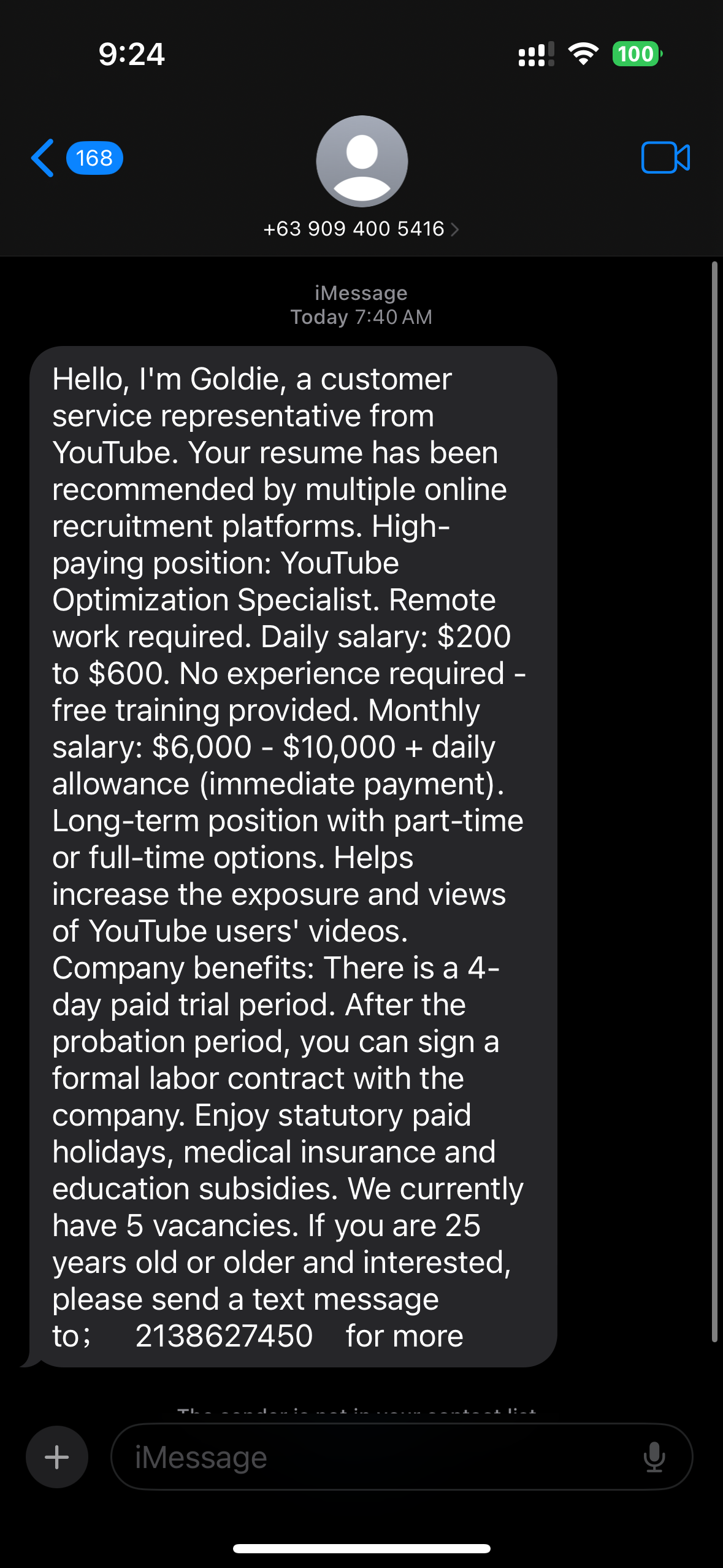This screenshot has width=723, height=1568.
Task: Tap the plus button for message apps
Action: click(x=56, y=1456)
